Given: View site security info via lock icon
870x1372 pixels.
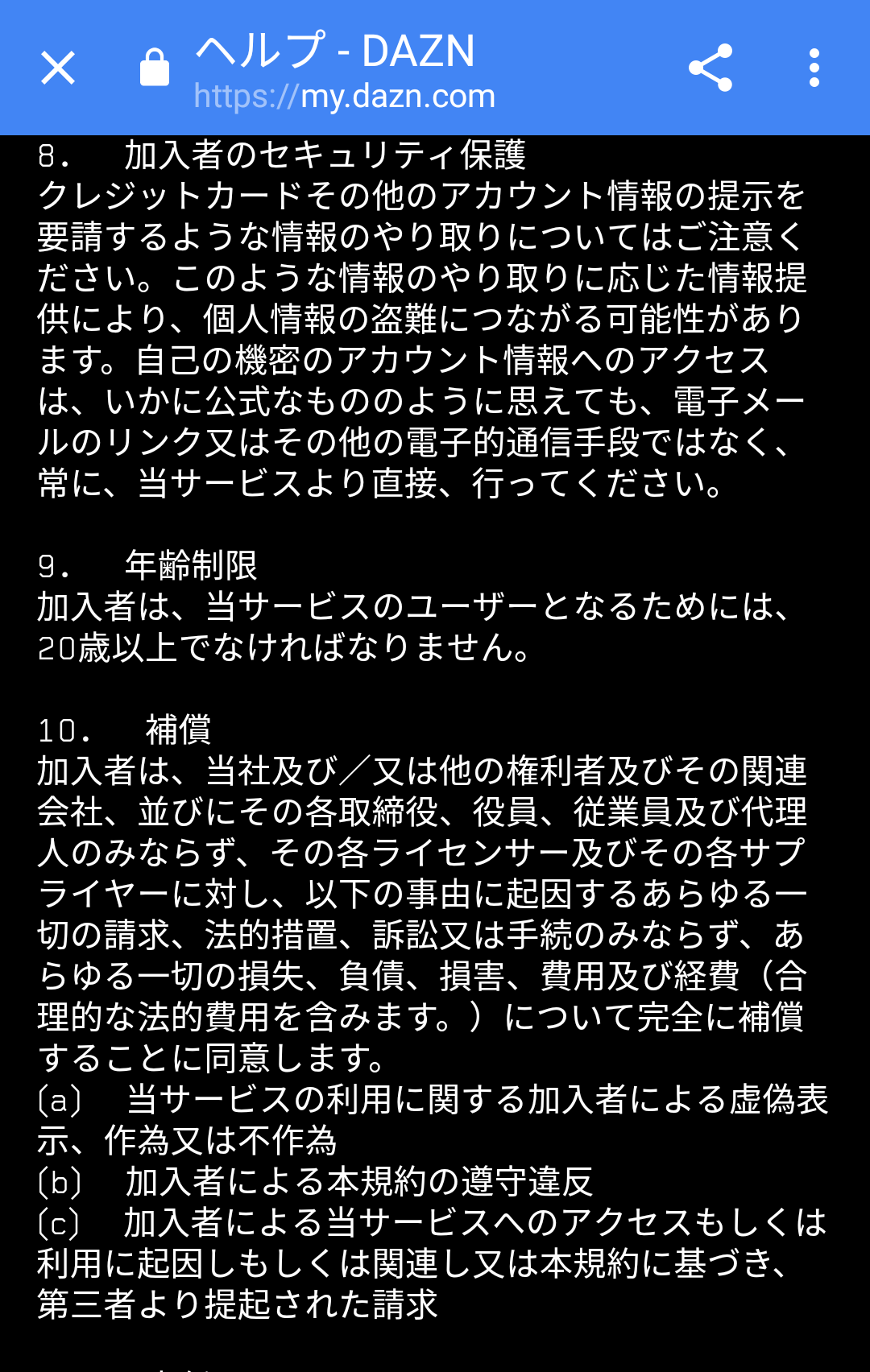Looking at the screenshot, I should tap(154, 68).
